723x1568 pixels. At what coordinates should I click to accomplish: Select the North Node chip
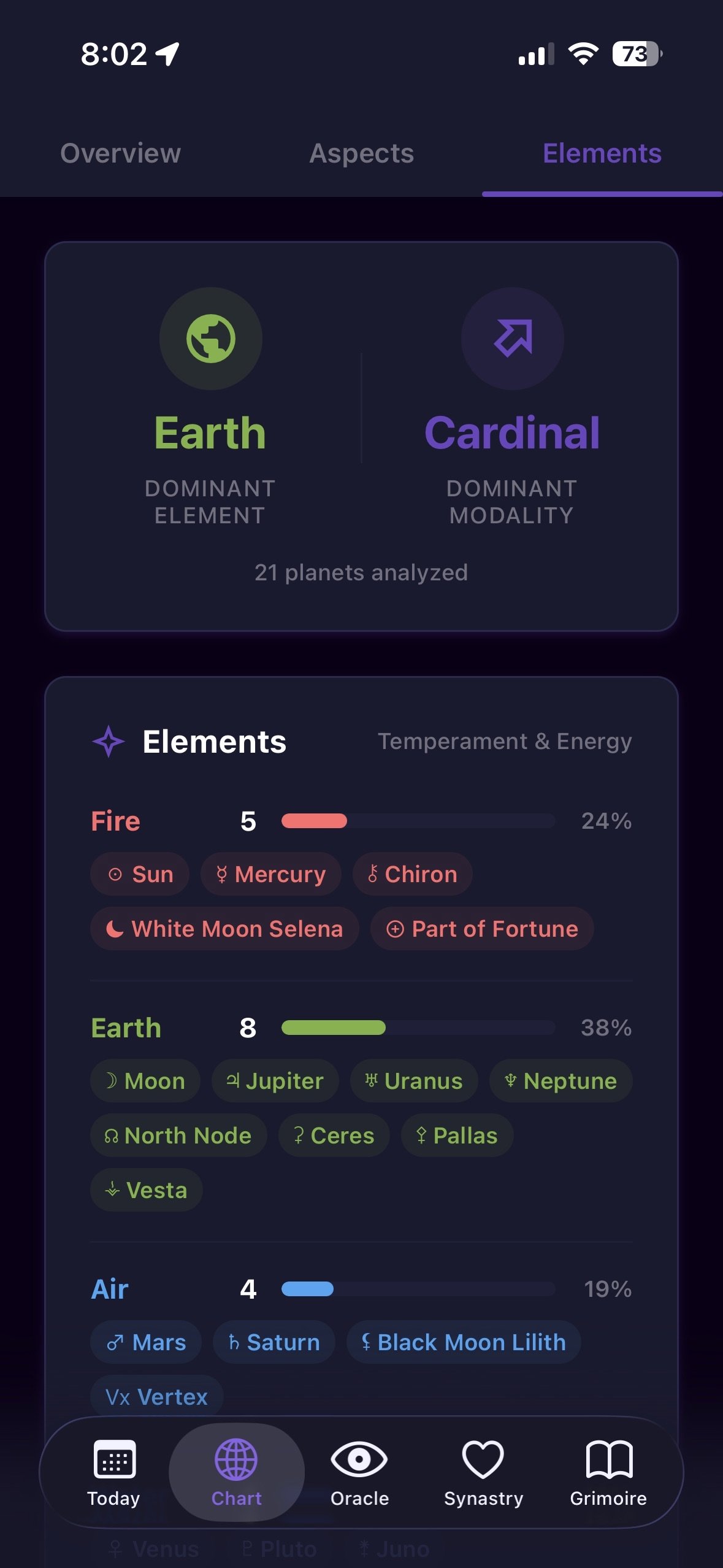[178, 1136]
